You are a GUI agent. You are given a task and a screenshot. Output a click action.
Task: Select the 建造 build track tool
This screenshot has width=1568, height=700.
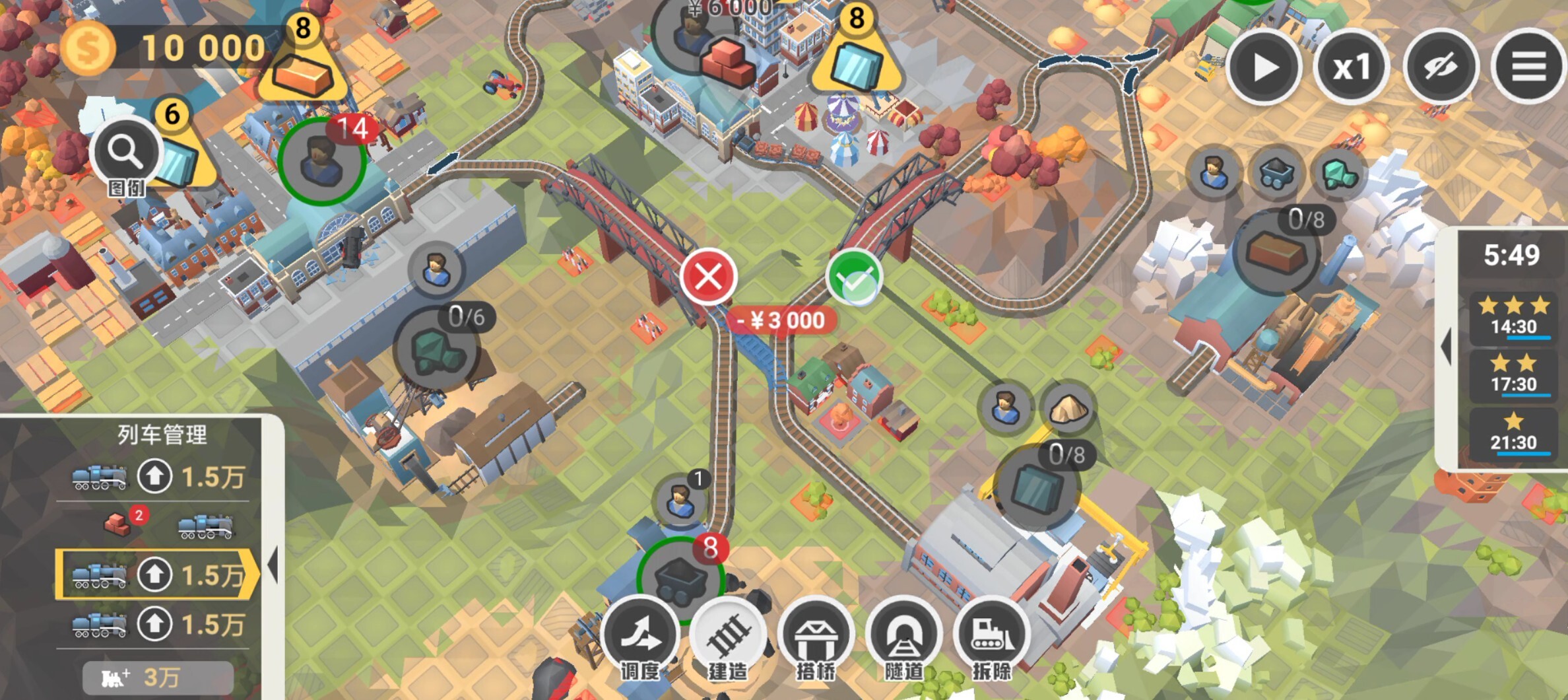click(x=728, y=635)
